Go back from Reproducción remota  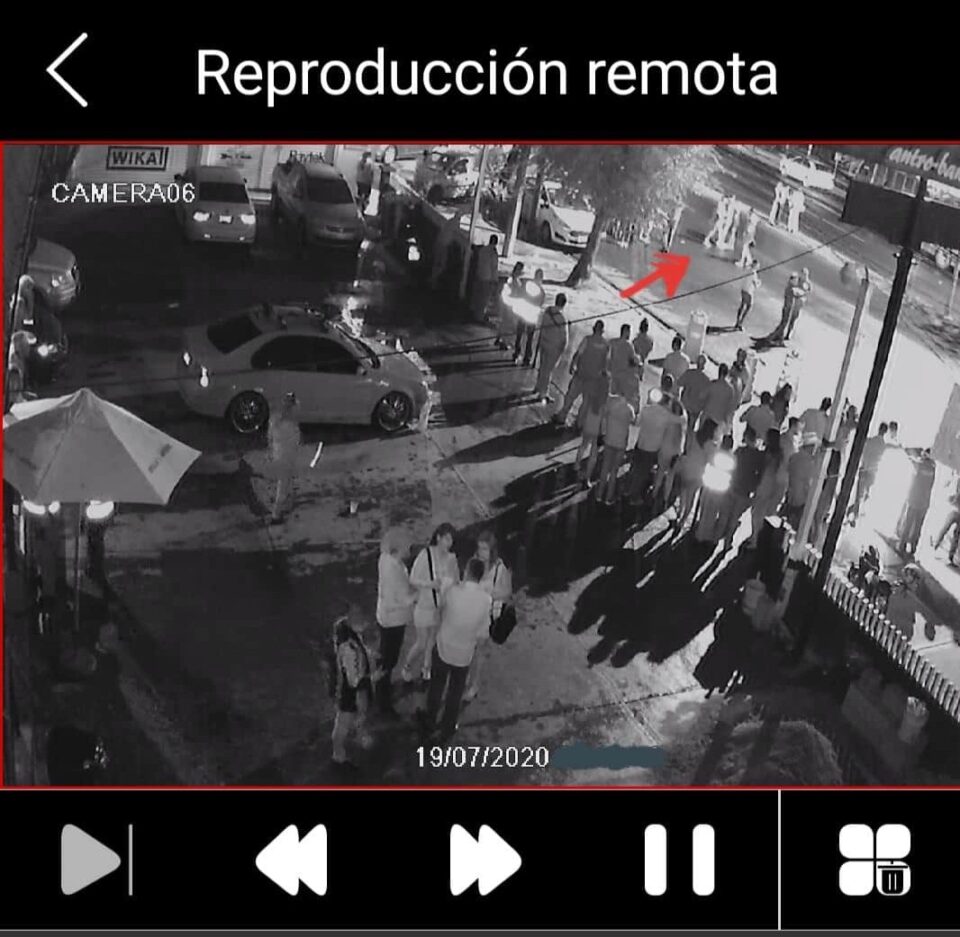pyautogui.click(x=67, y=71)
